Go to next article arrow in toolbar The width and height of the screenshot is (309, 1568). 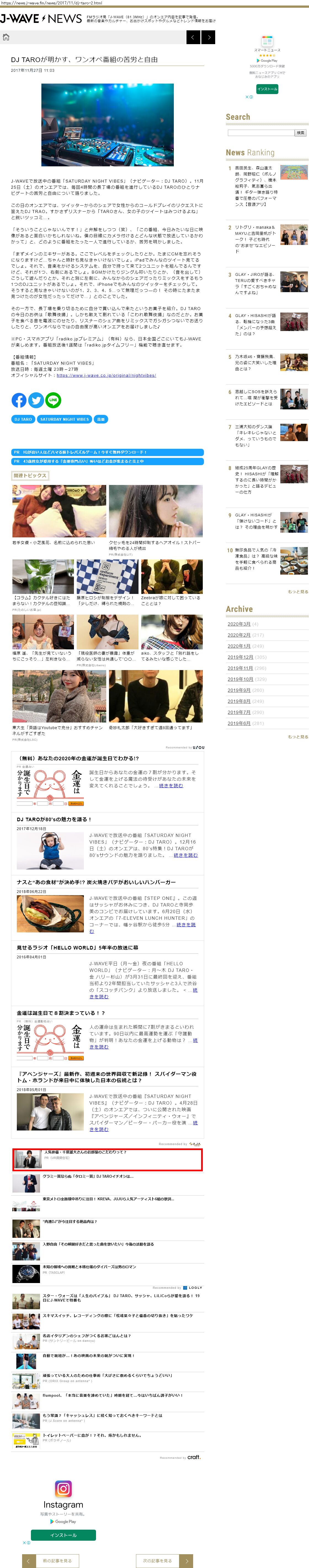[x=209, y=37]
